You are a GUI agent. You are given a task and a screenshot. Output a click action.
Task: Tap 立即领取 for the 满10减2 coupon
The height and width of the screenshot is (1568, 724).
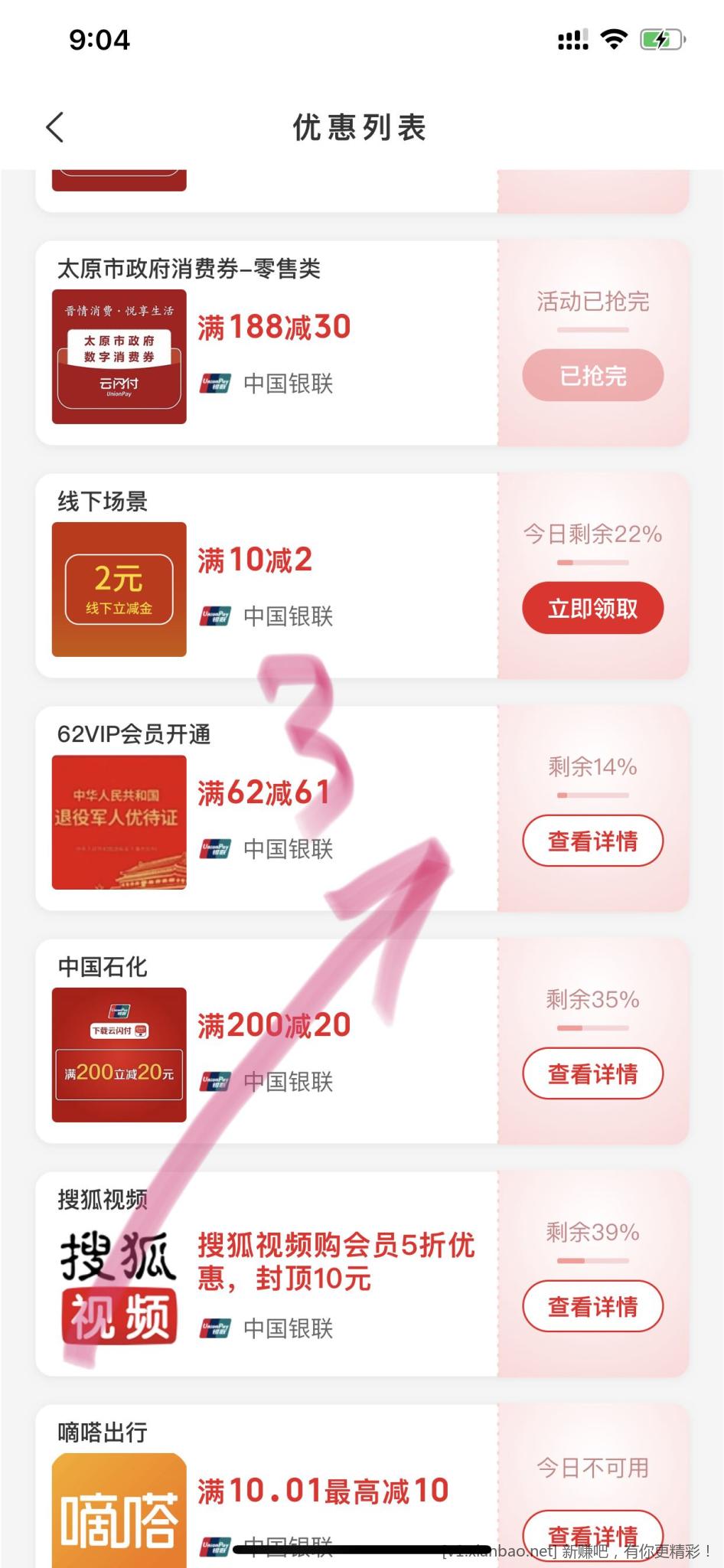click(x=592, y=609)
